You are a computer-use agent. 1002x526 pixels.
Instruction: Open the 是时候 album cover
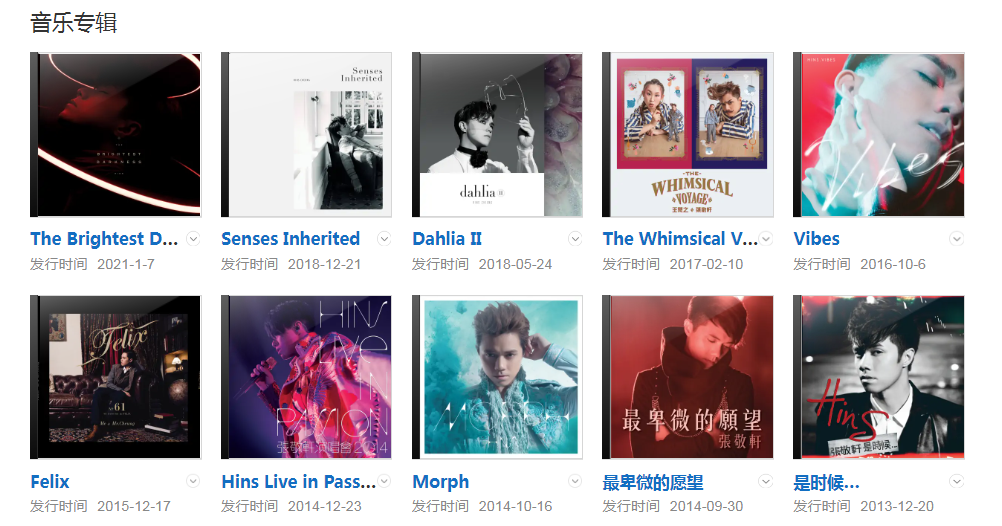tap(879, 377)
